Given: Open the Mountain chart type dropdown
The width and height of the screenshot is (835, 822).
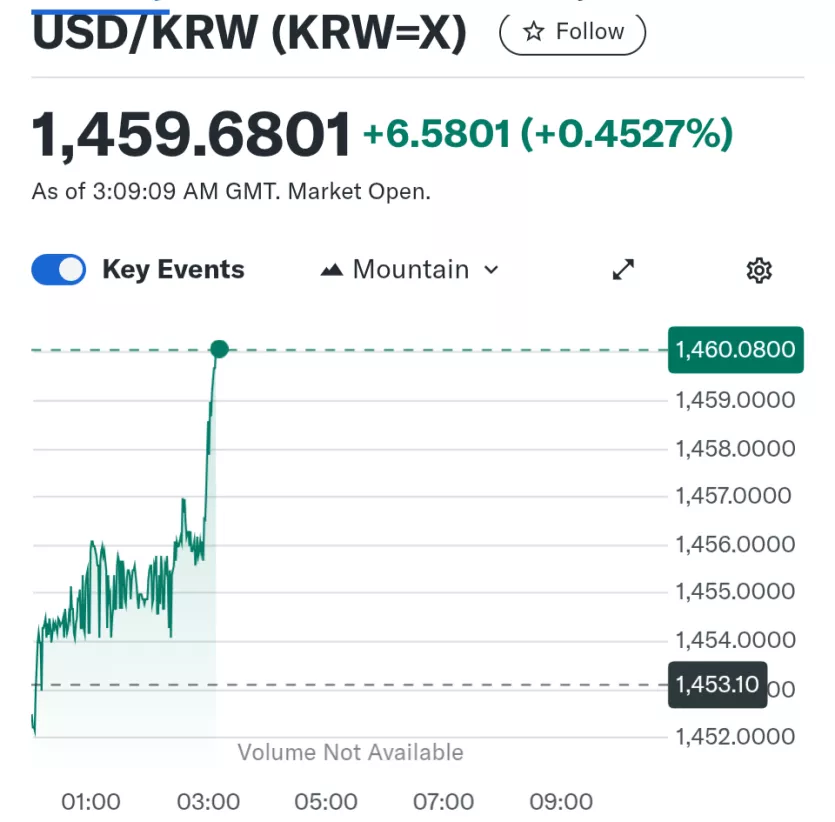Looking at the screenshot, I should click(409, 270).
